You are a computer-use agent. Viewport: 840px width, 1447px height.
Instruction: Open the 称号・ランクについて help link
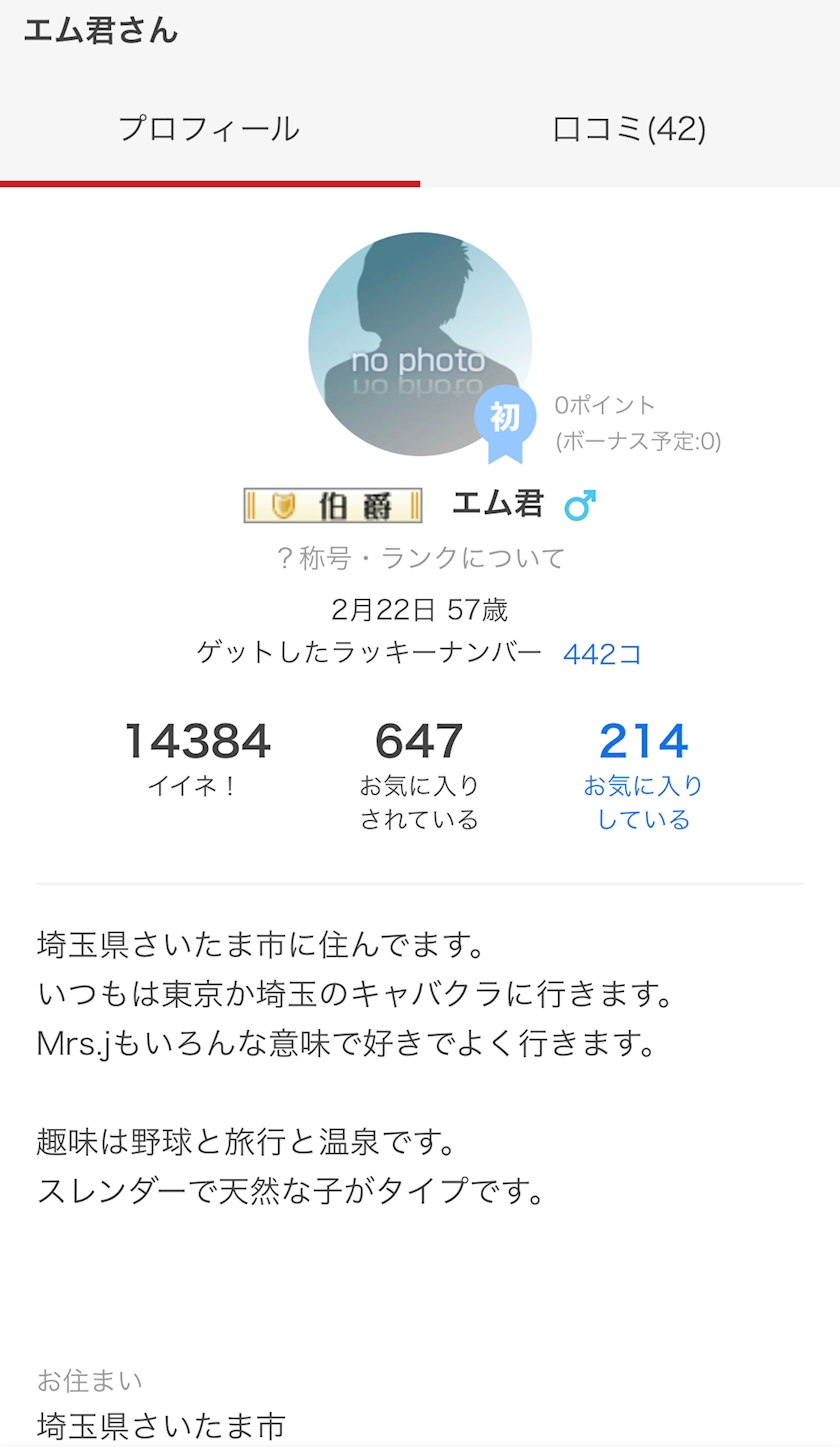pyautogui.click(x=420, y=557)
